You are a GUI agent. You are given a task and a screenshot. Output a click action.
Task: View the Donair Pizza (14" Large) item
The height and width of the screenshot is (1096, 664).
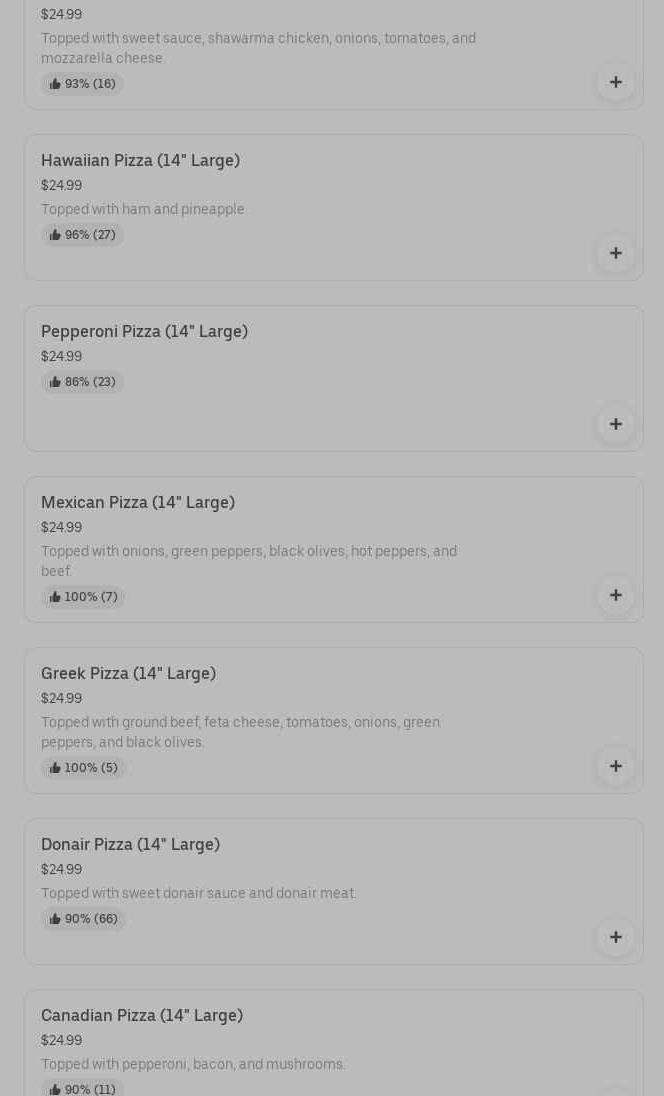333,892
